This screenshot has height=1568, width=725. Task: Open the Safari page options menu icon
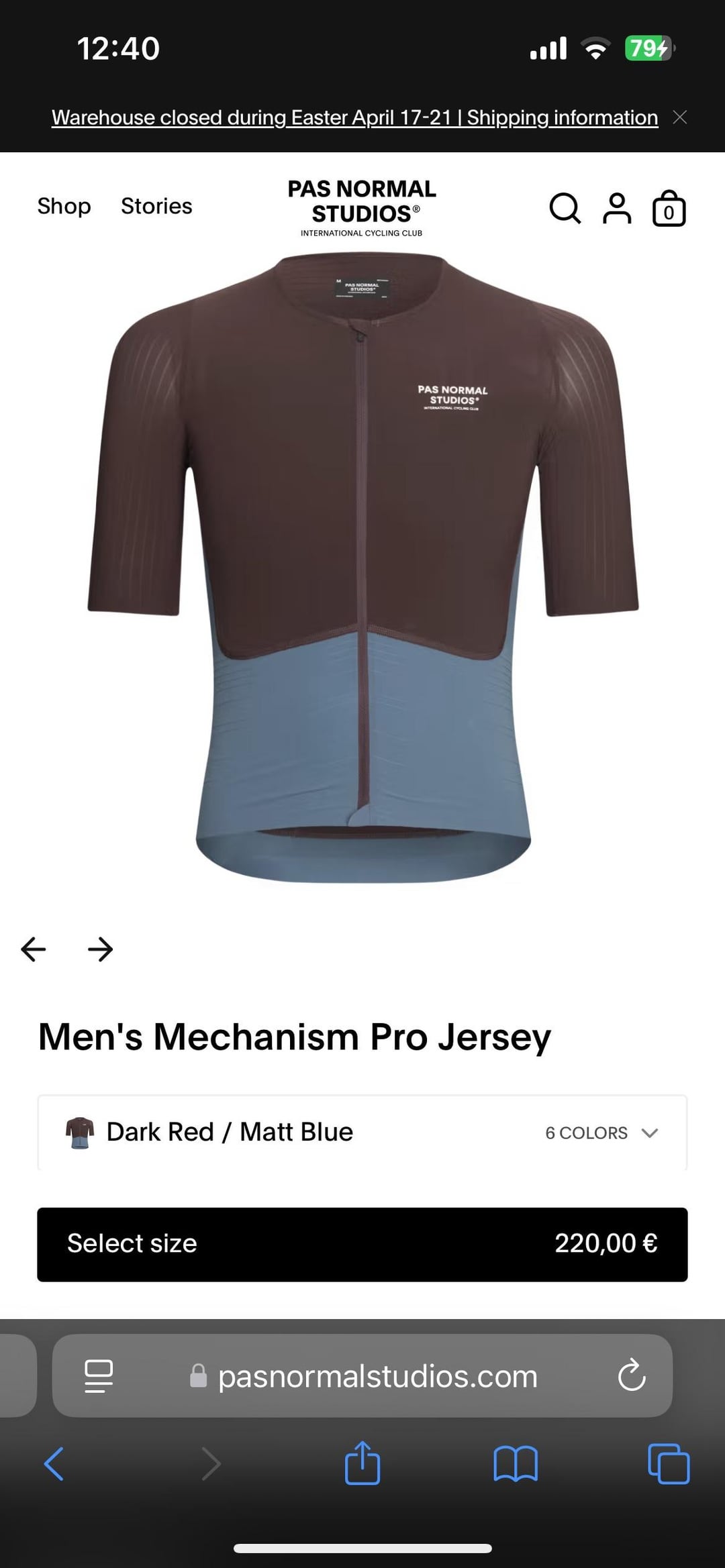(x=99, y=1376)
